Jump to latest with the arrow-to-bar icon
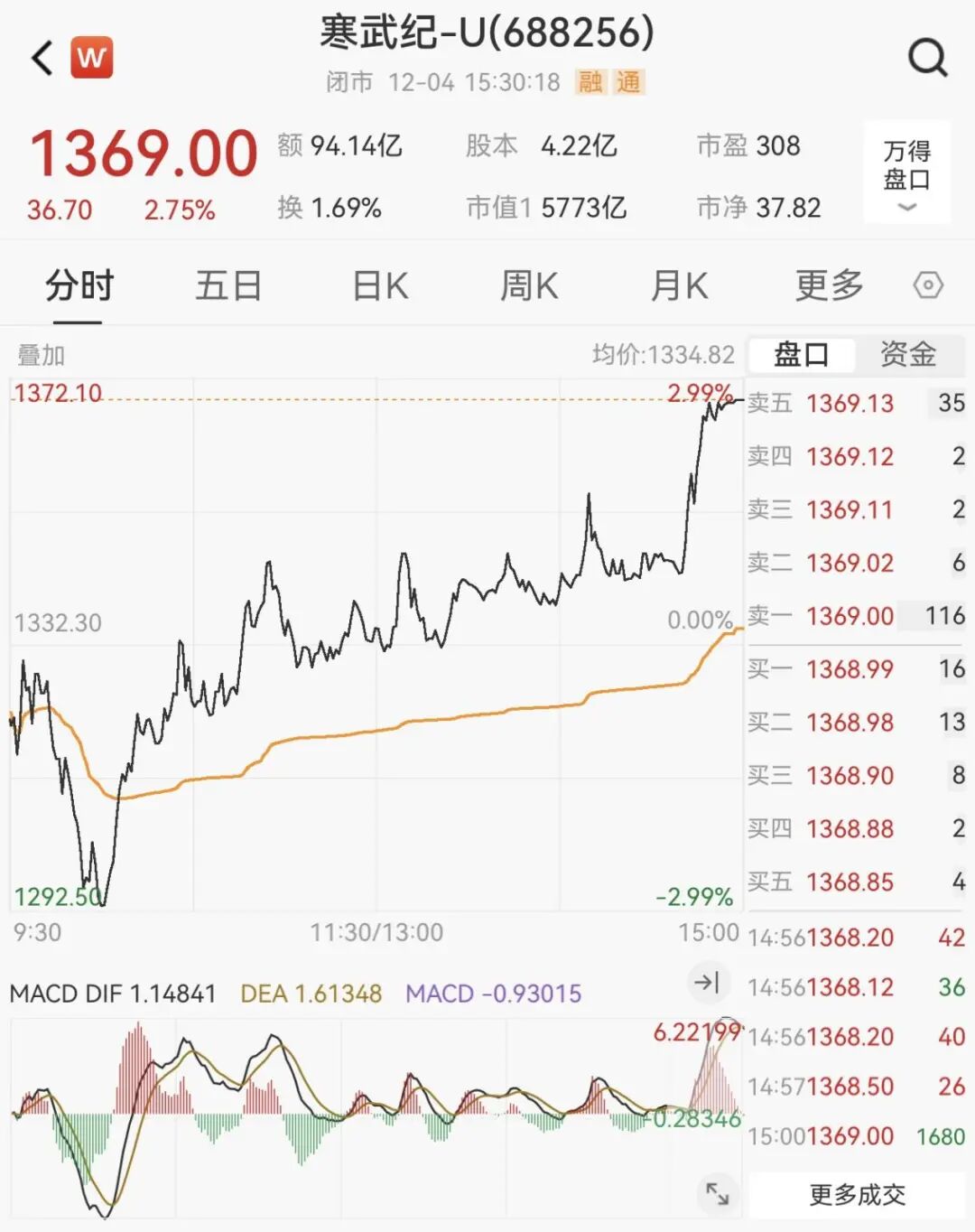Screen dimensions: 975x1232 click(x=706, y=982)
